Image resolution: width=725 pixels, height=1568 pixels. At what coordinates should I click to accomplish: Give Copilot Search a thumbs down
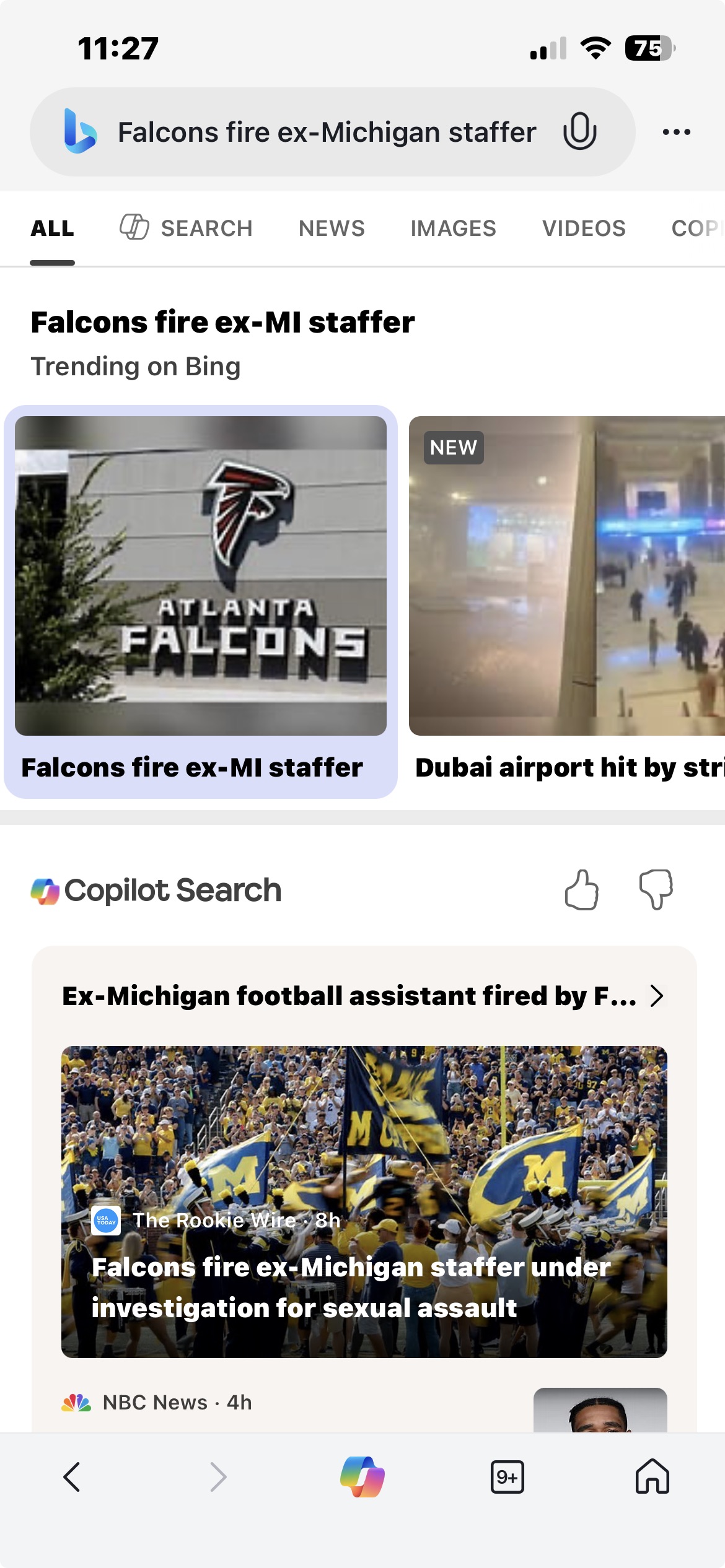(x=656, y=890)
